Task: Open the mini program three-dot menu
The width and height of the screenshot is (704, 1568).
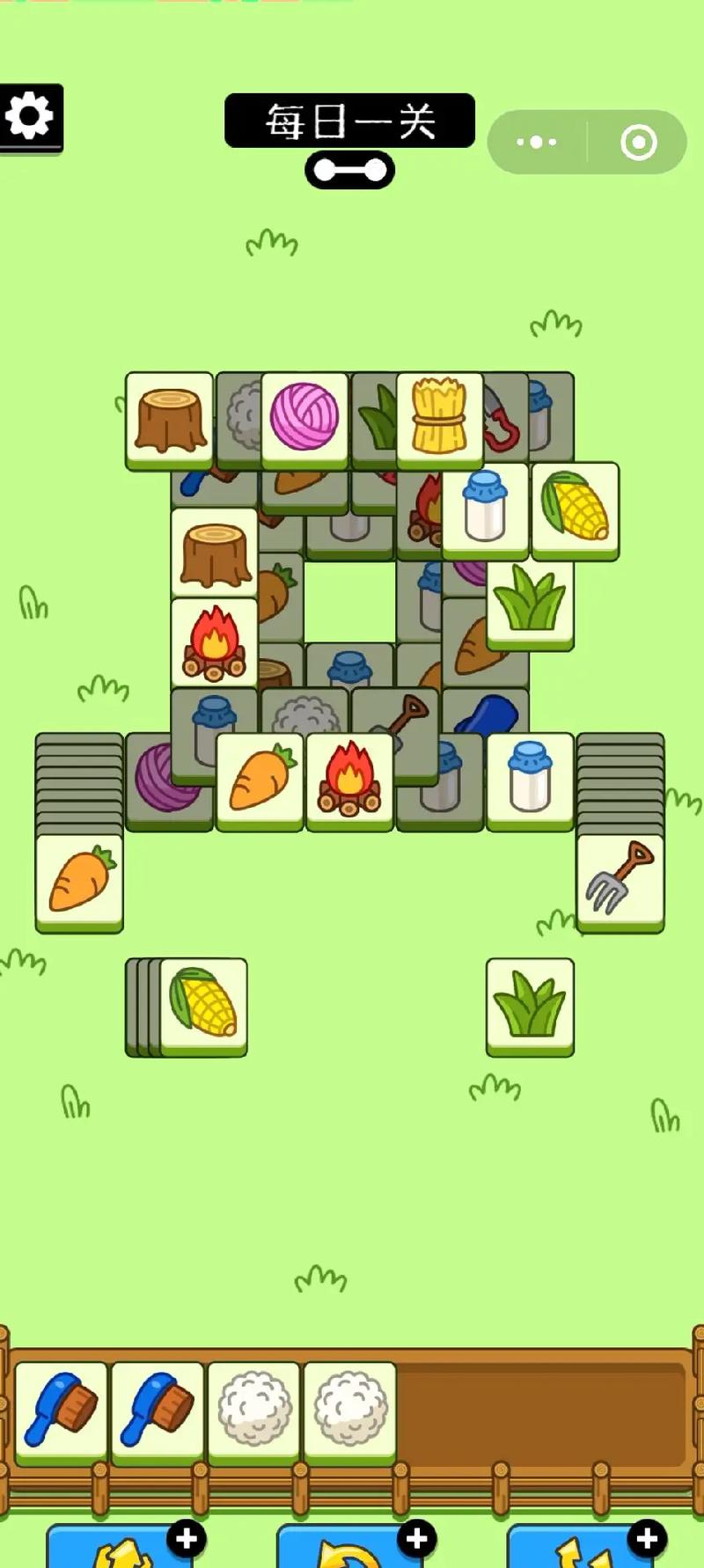Action: [x=536, y=142]
